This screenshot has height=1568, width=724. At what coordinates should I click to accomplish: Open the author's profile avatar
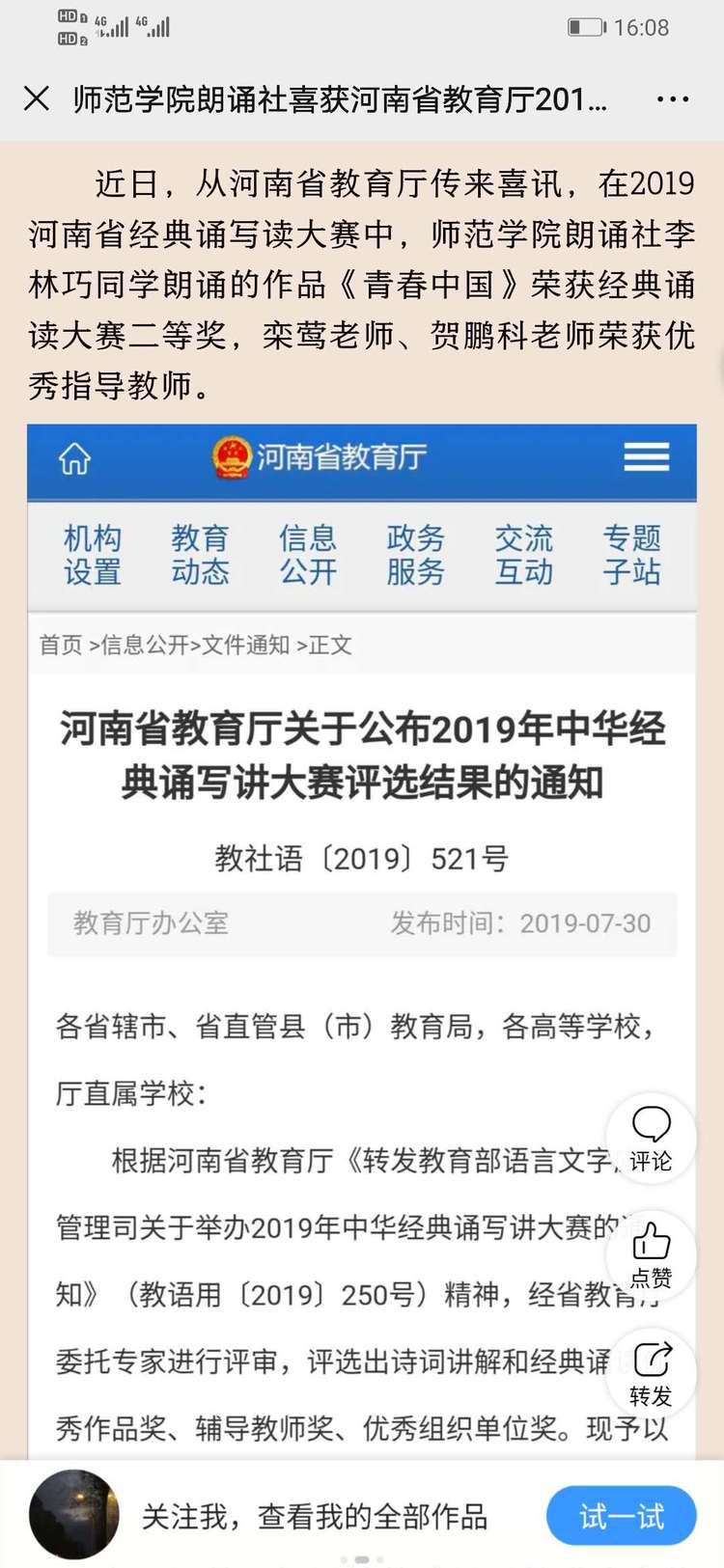click(x=74, y=1514)
